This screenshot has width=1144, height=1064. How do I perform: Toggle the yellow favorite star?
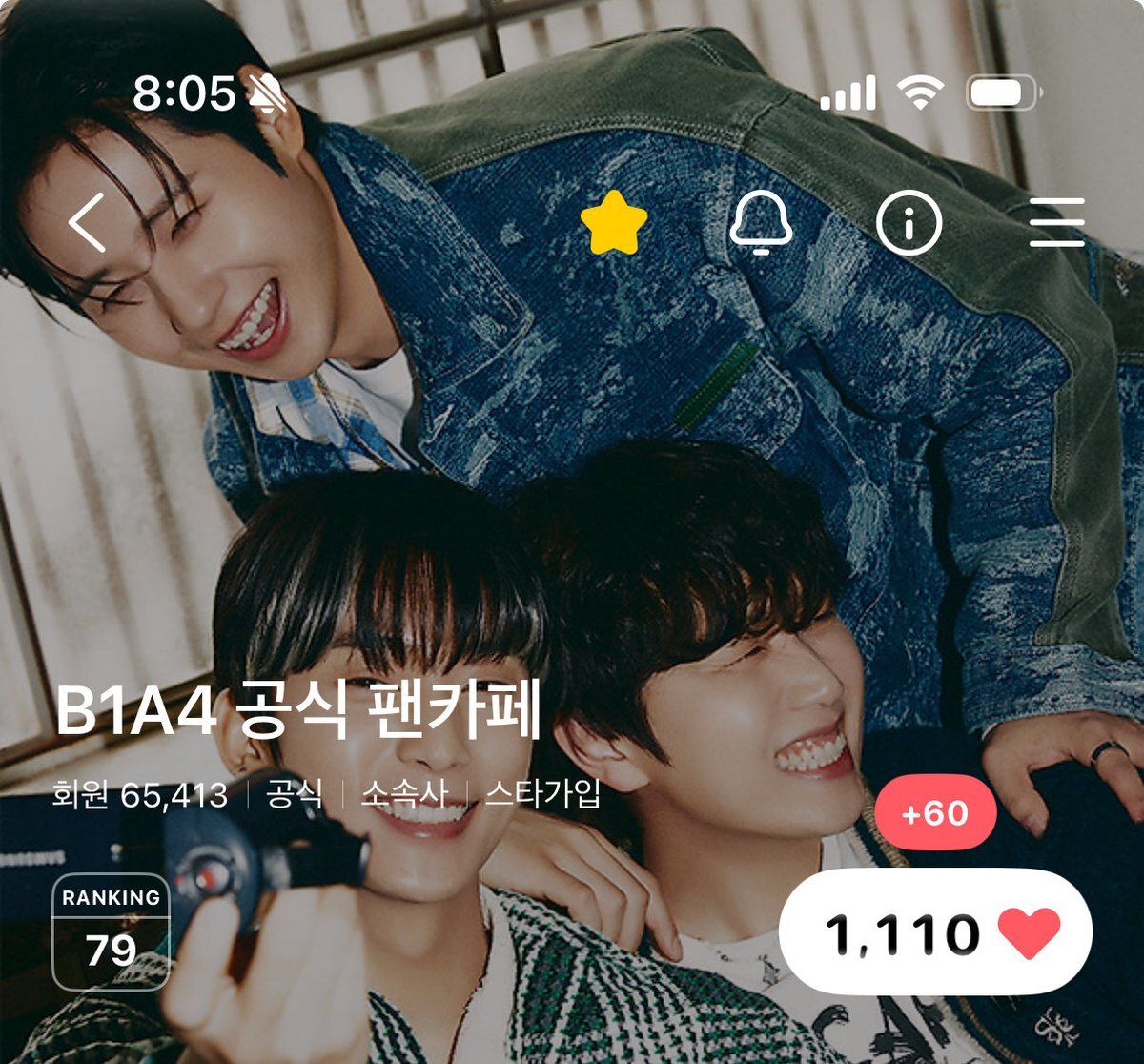[x=614, y=223]
